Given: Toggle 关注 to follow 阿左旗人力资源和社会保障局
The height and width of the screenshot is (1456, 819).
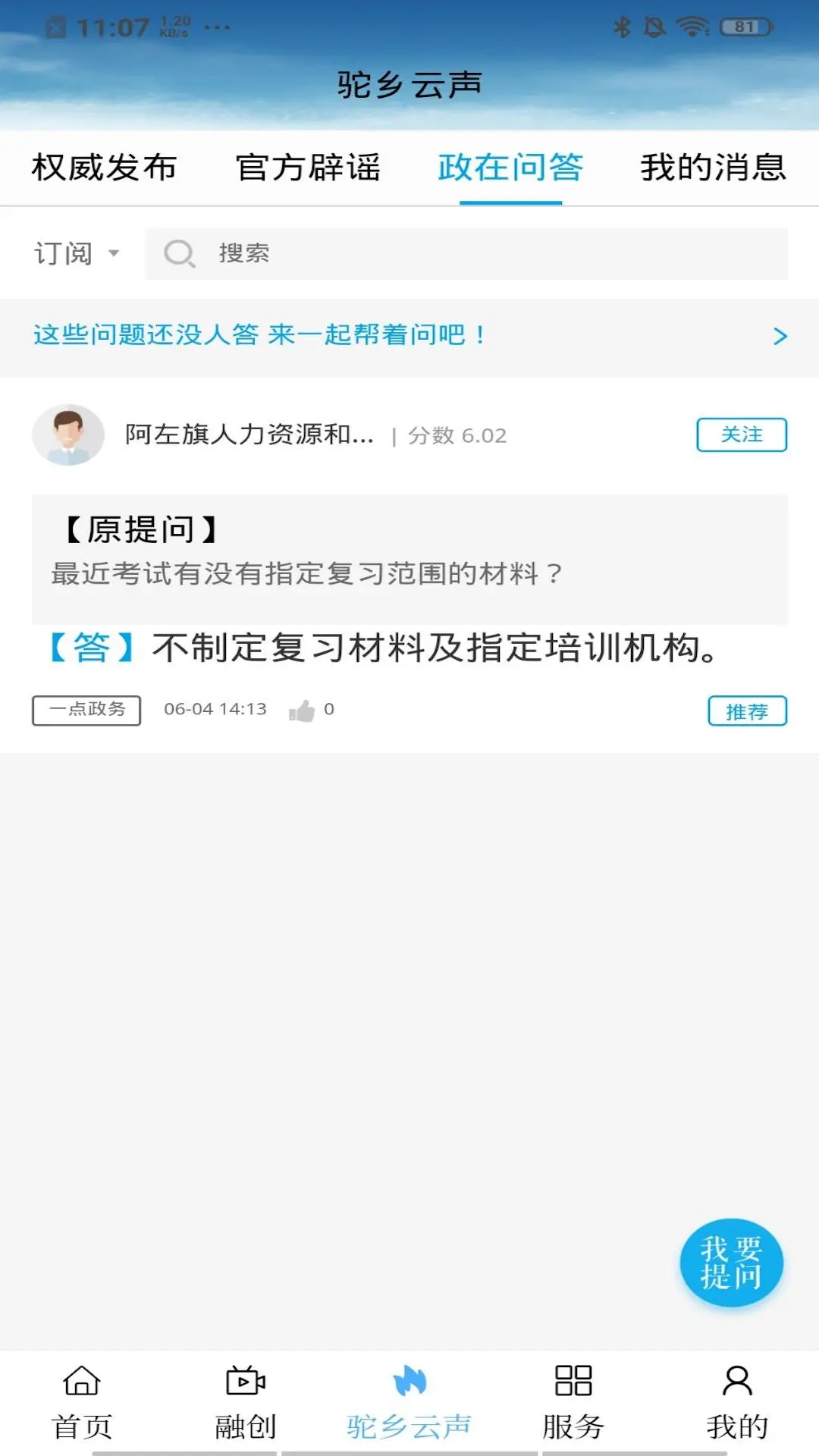Looking at the screenshot, I should pos(741,435).
